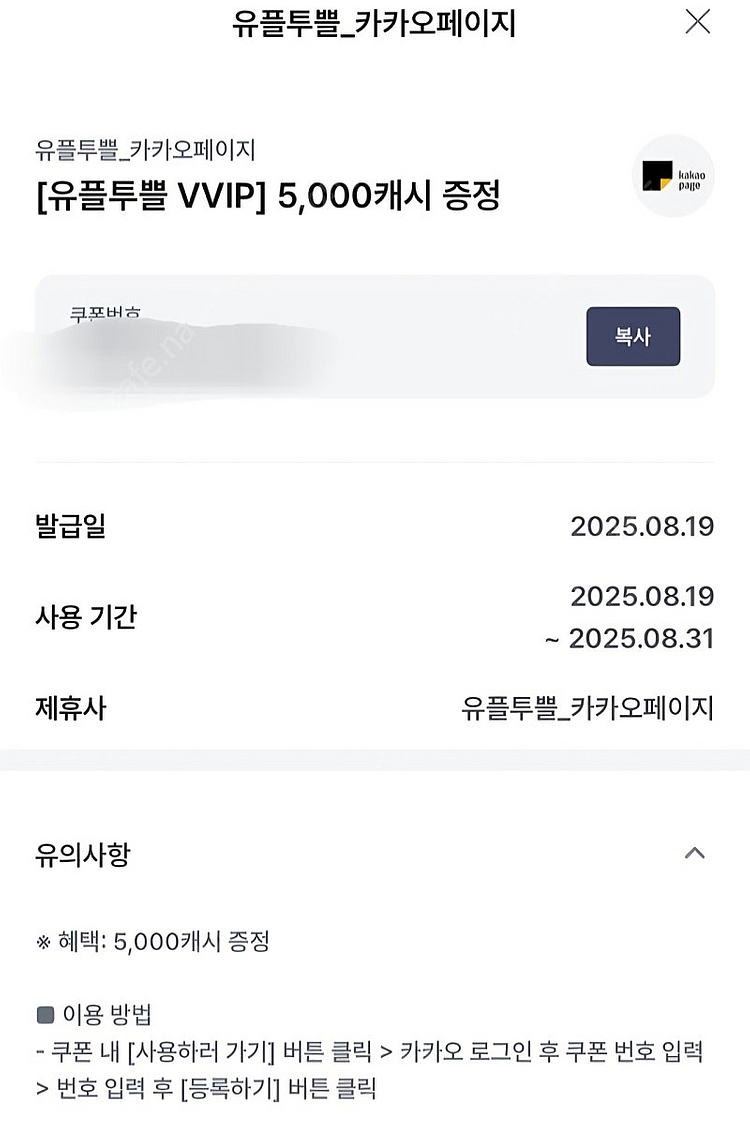The image size is (750, 1125).
Task: Collapse the 유의사항 section
Action: point(694,854)
